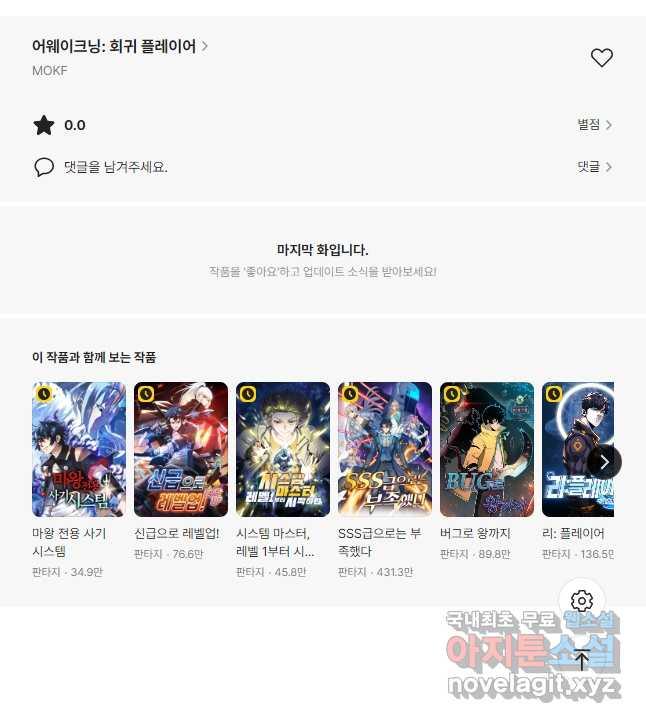
Task: Show next recommended titles with arrow
Action: [604, 461]
